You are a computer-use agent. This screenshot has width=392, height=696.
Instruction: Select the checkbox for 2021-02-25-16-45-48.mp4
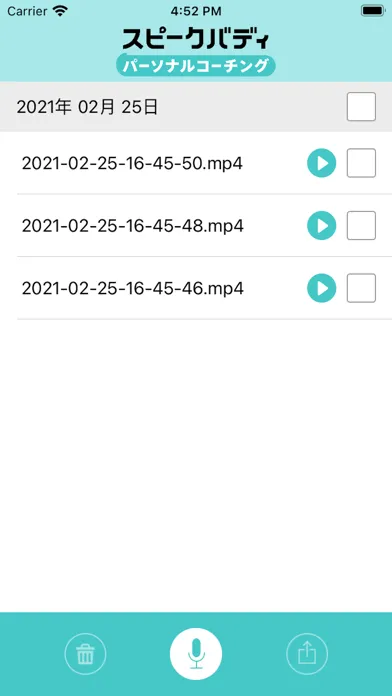[361, 226]
